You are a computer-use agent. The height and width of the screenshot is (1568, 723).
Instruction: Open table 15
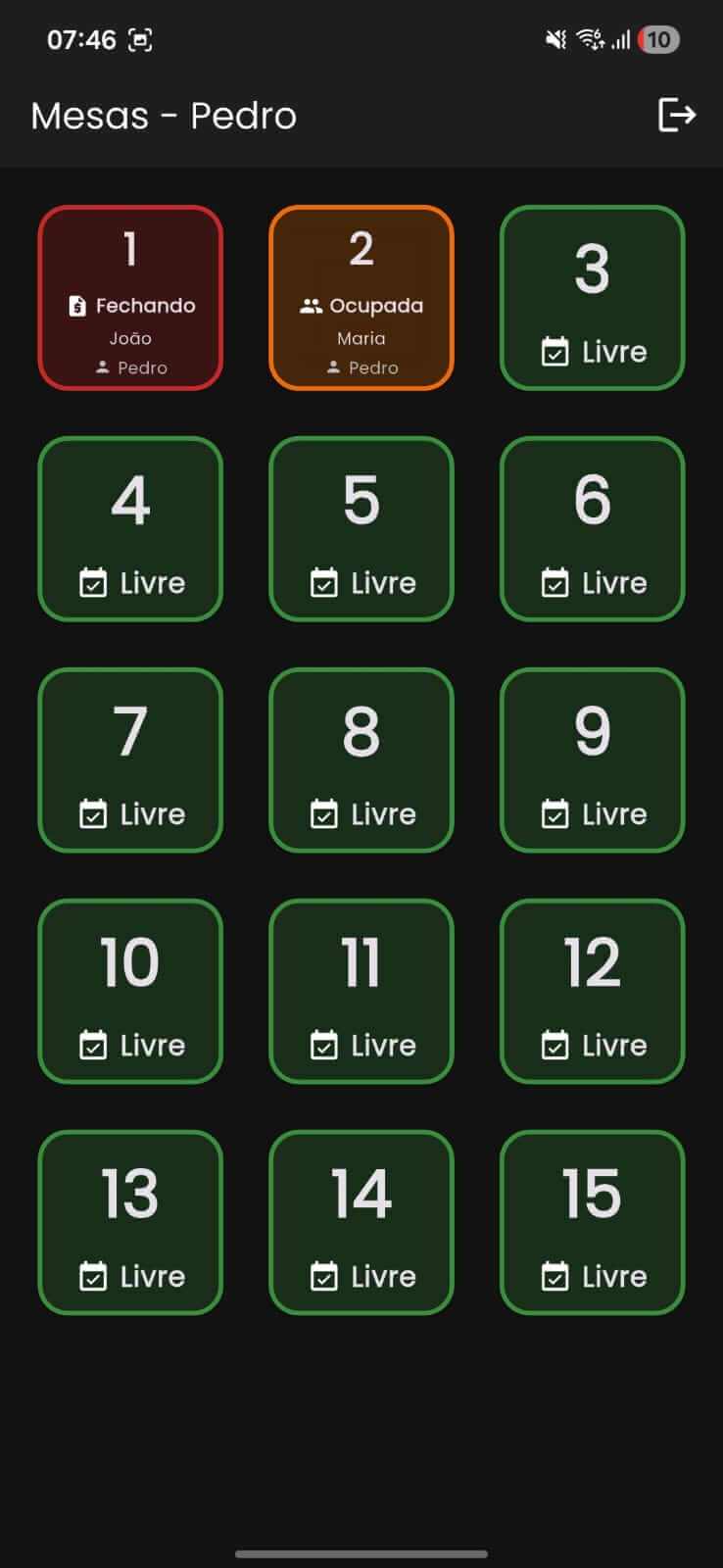pyautogui.click(x=592, y=1223)
